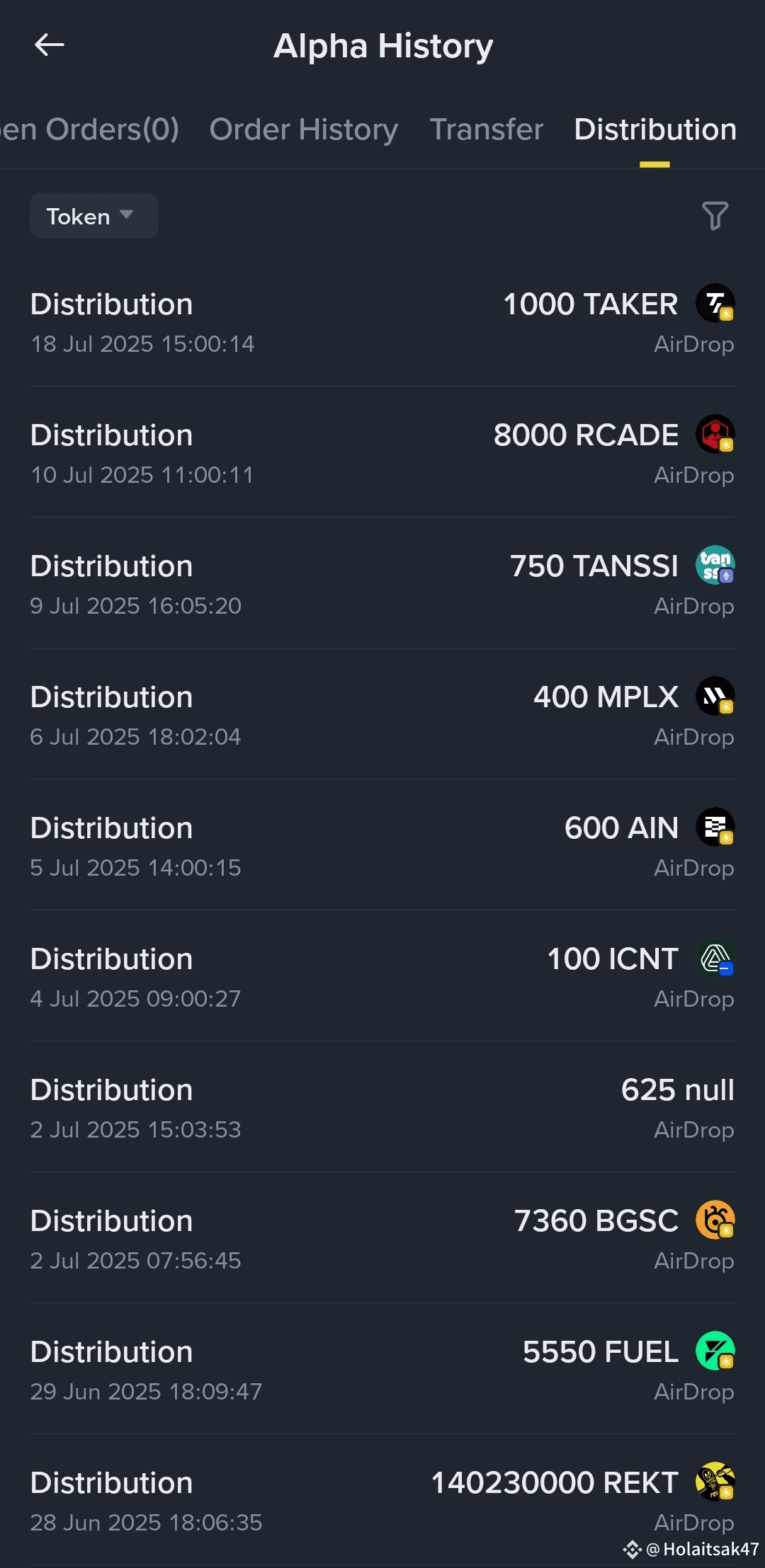The width and height of the screenshot is (765, 1568).
Task: Switch to the Open Orders tab
Action: point(89,130)
